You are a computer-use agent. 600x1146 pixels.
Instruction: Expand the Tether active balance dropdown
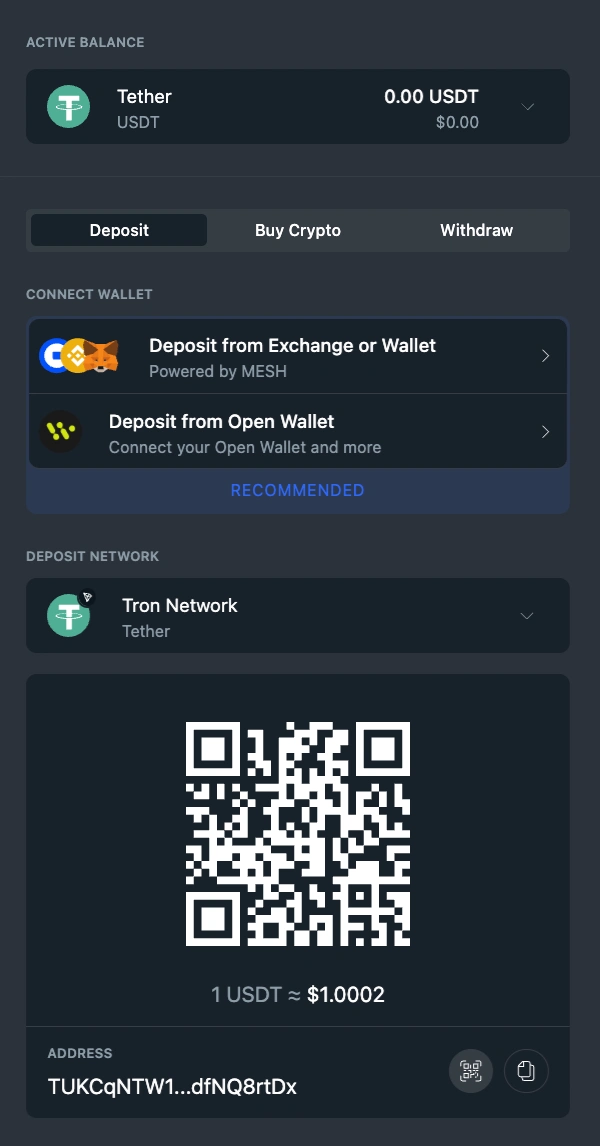528,107
